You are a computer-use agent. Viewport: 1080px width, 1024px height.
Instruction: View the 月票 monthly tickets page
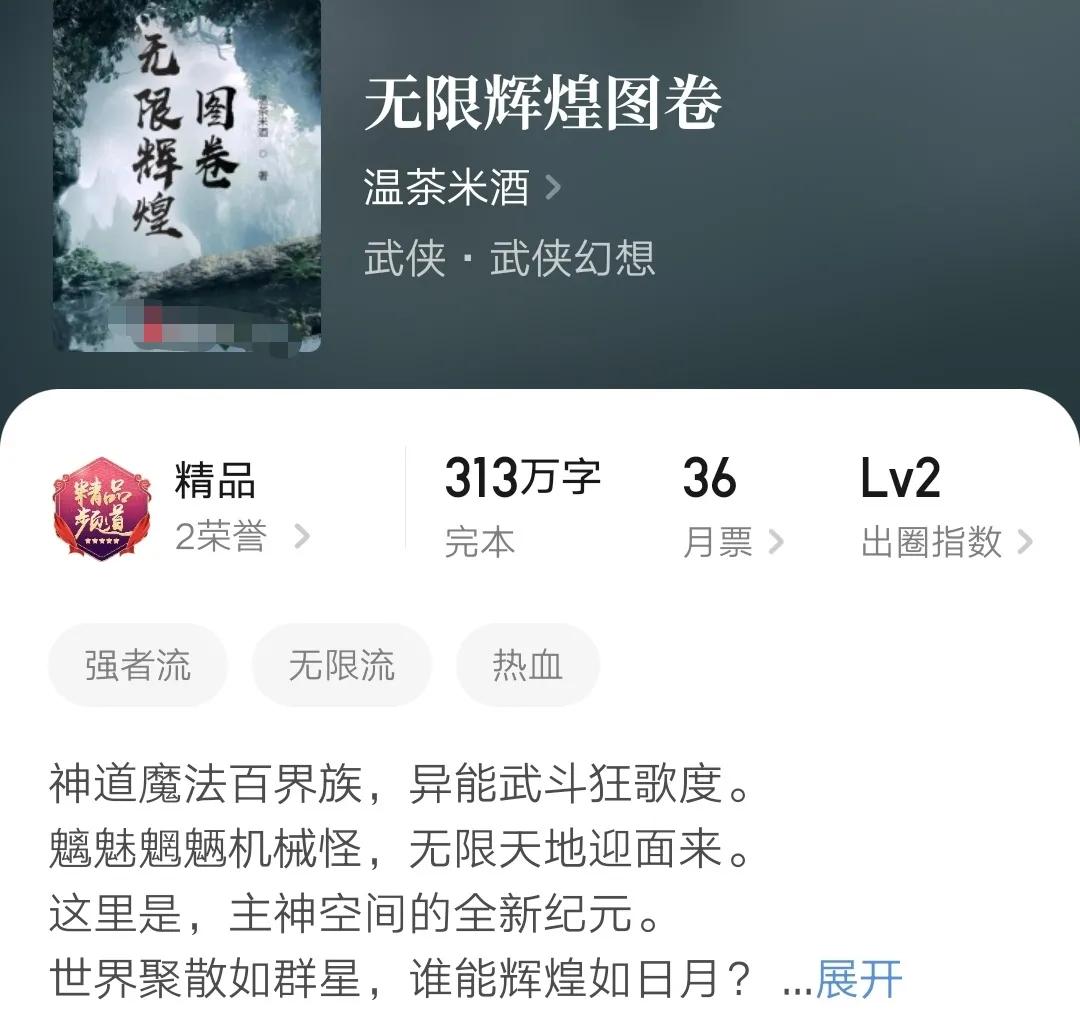[732, 541]
